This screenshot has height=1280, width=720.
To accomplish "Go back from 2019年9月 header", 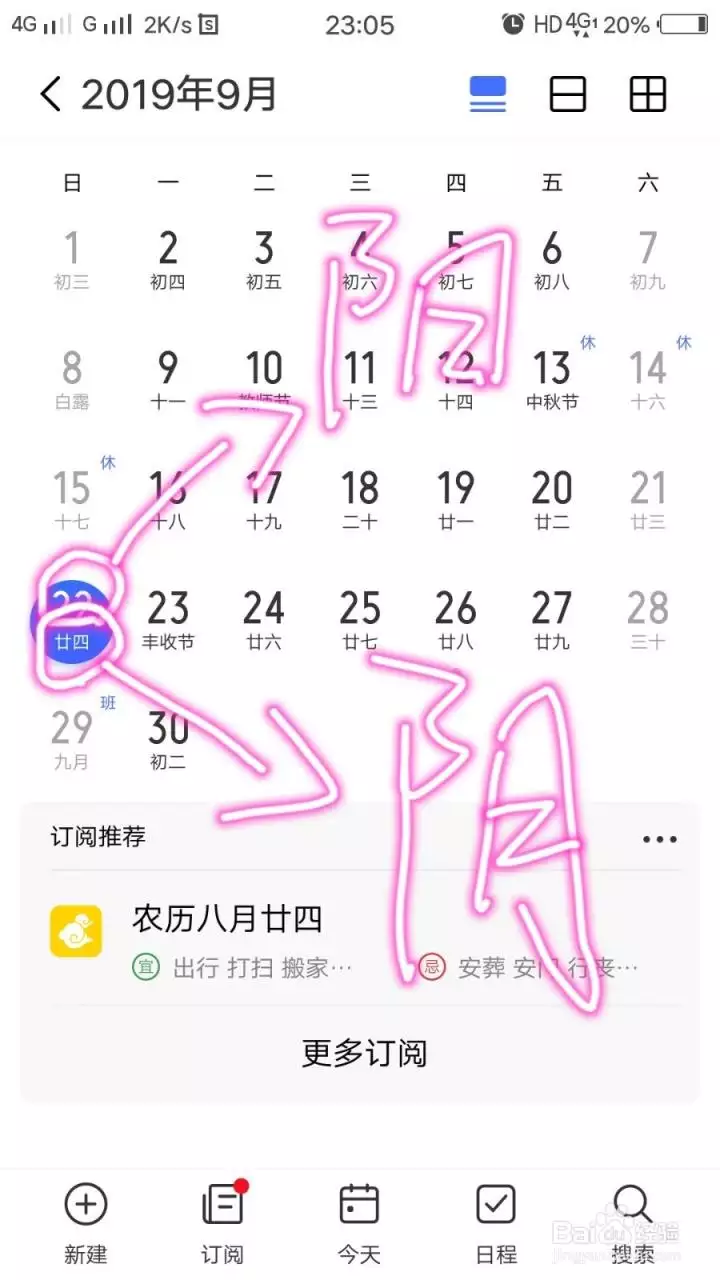I will point(50,95).
